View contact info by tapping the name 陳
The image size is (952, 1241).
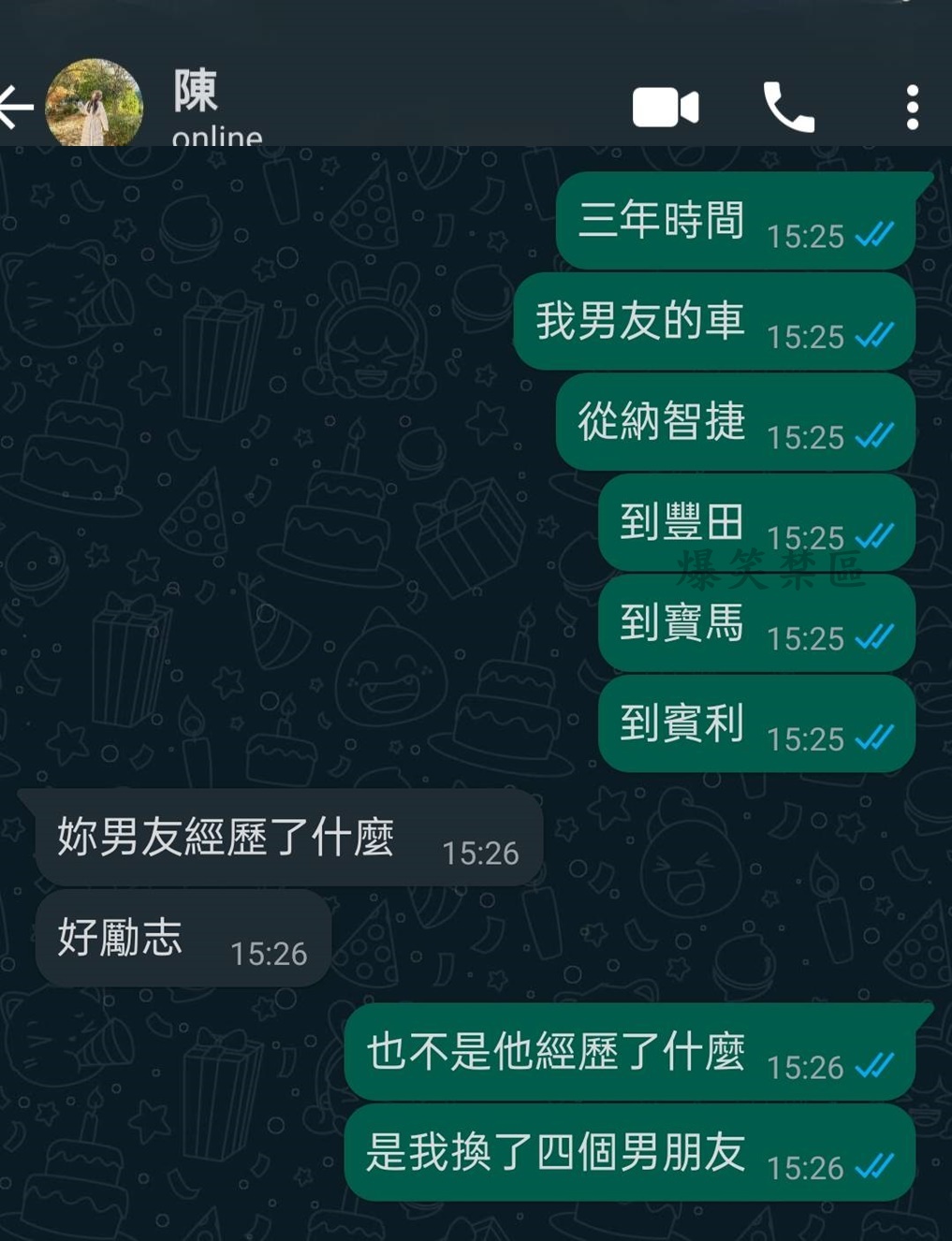point(196,92)
